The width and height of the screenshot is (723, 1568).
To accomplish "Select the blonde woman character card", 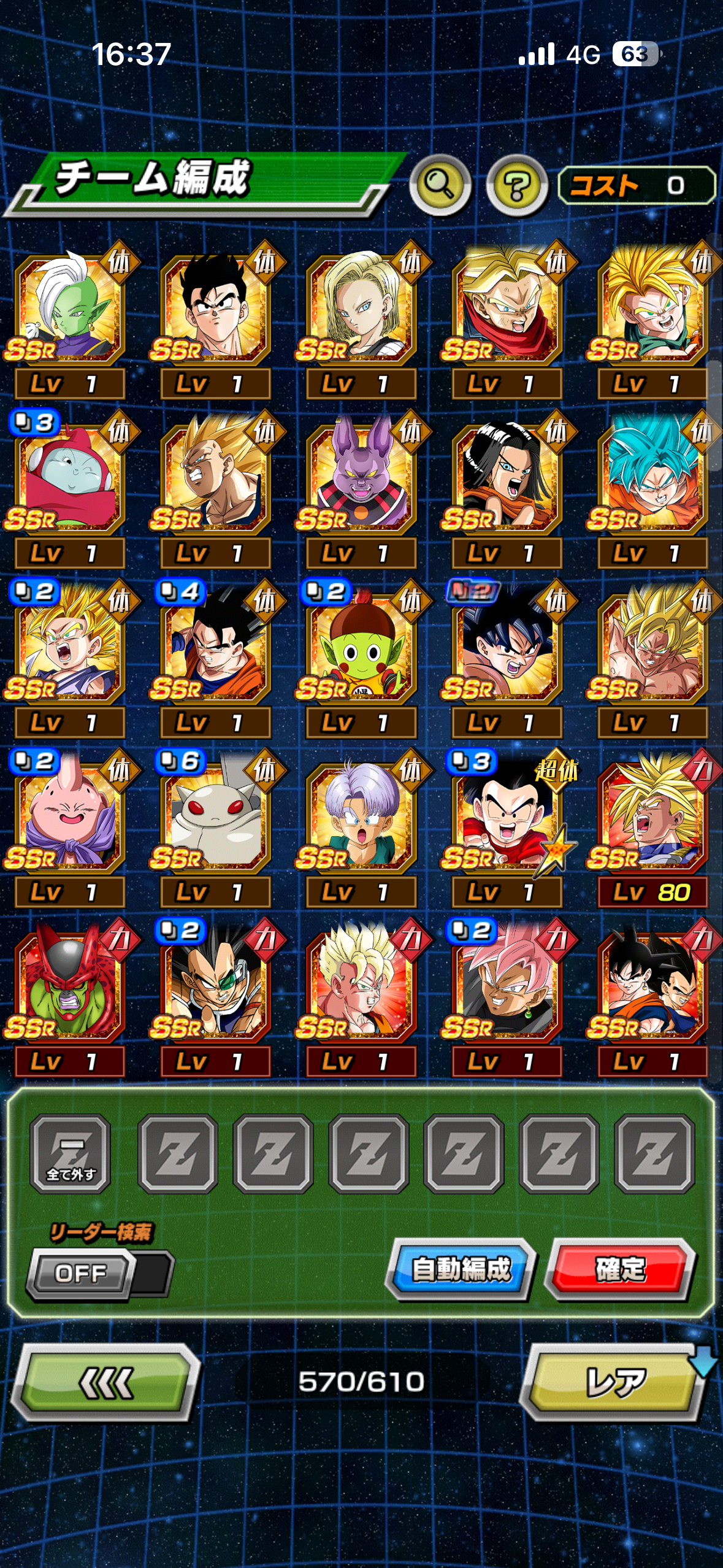I will (x=361, y=308).
